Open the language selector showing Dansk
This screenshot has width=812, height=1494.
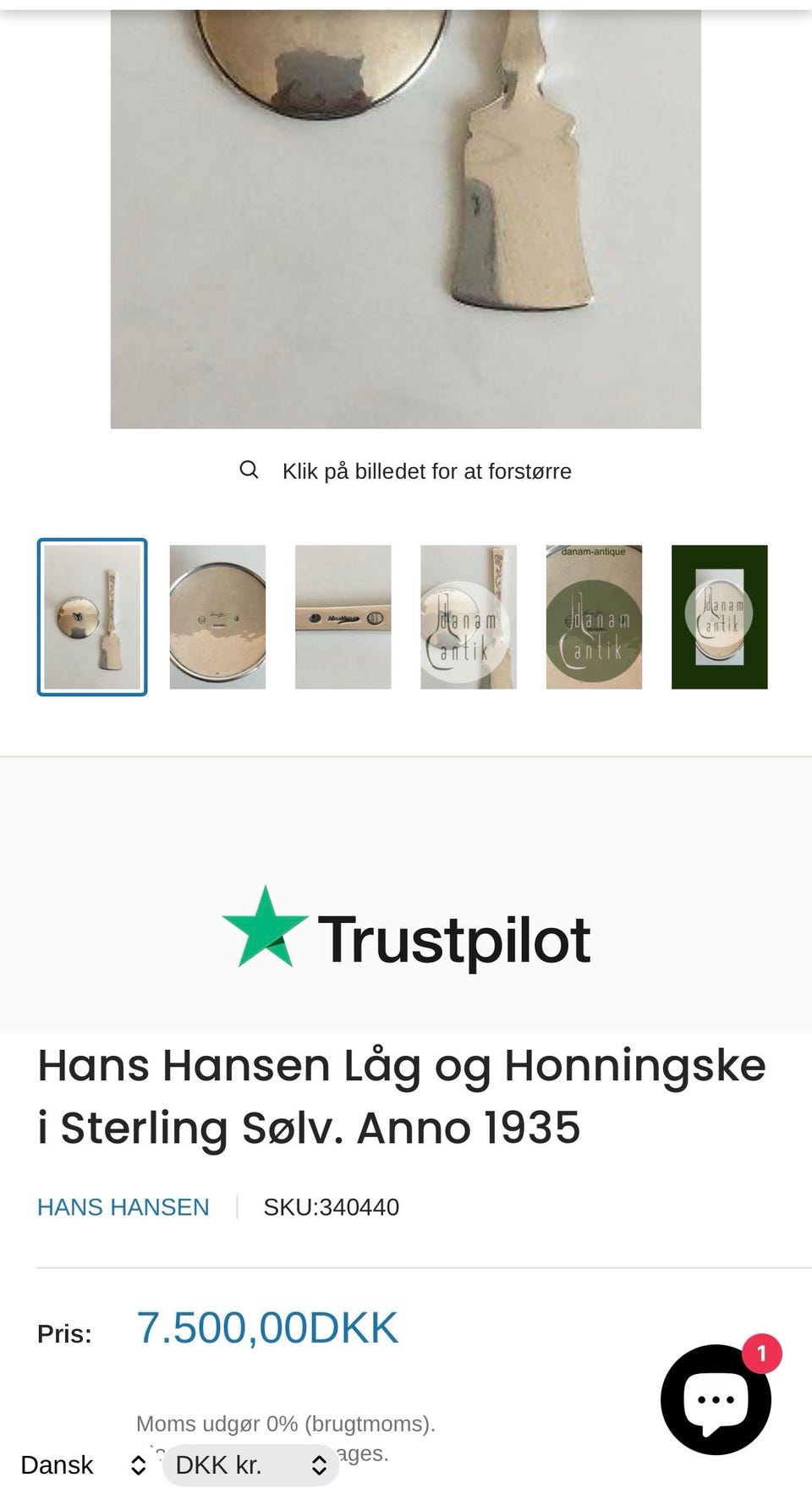57,1464
